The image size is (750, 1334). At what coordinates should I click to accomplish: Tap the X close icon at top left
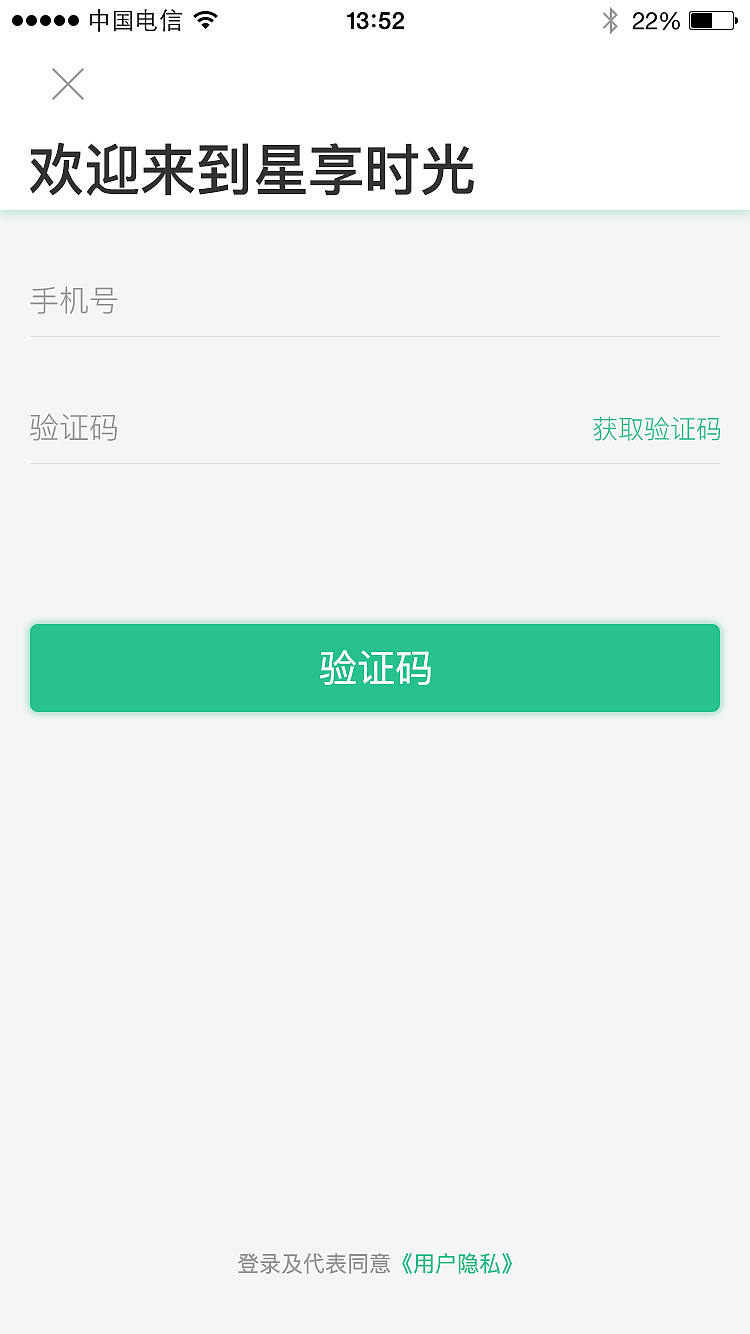pyautogui.click(x=67, y=84)
